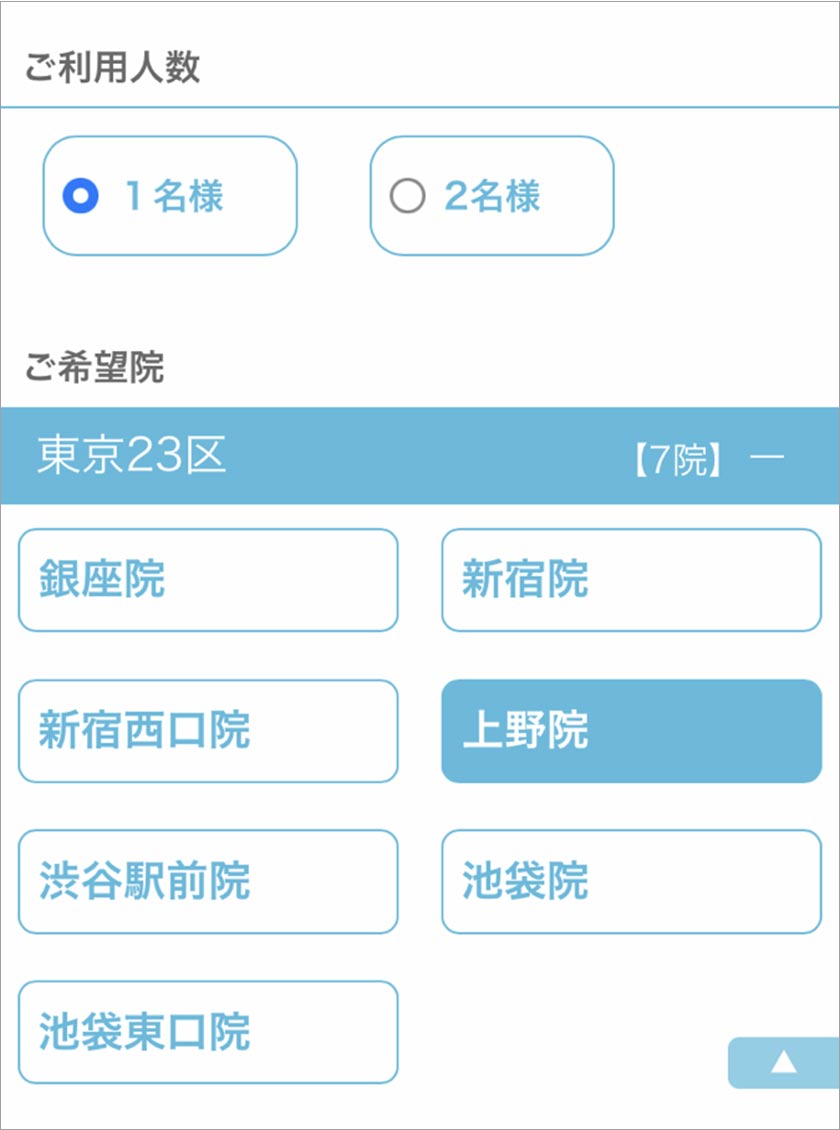840x1130 pixels.
Task: Deselect the highlighted 上野院 option
Action: click(x=631, y=731)
